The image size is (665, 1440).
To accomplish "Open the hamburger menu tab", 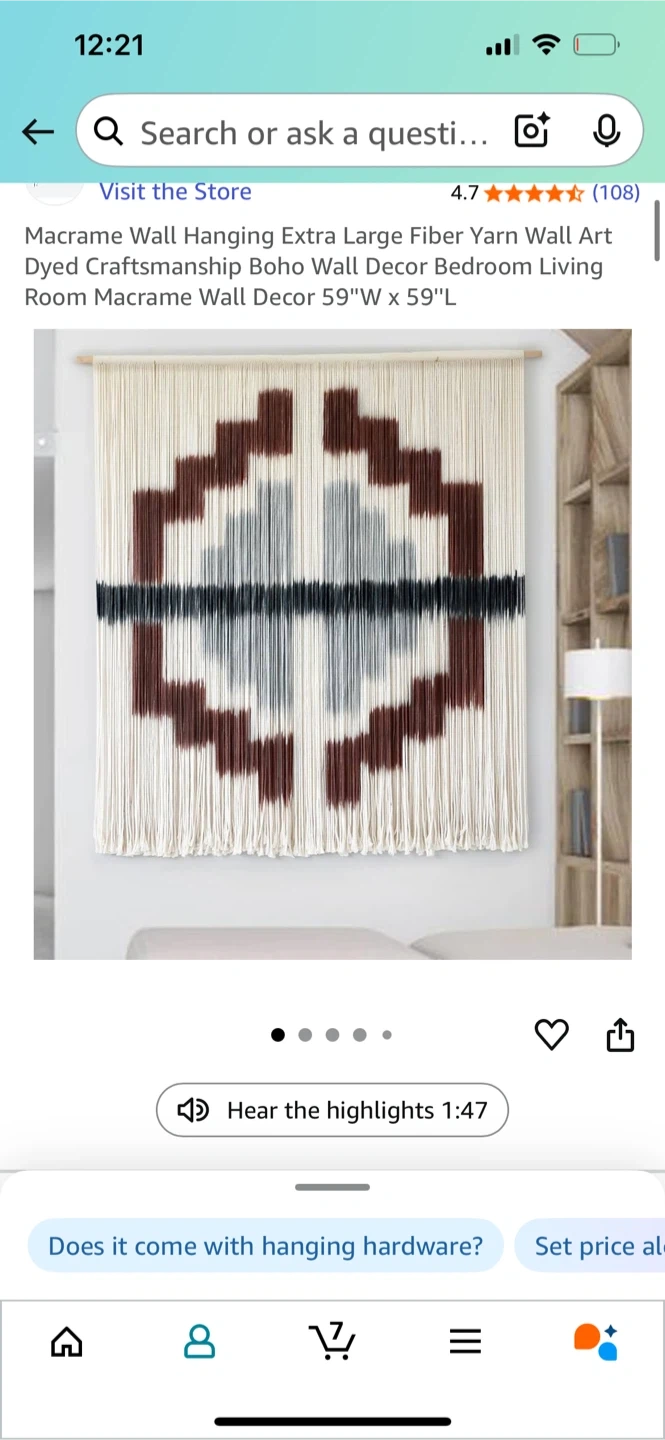I will [465, 1341].
